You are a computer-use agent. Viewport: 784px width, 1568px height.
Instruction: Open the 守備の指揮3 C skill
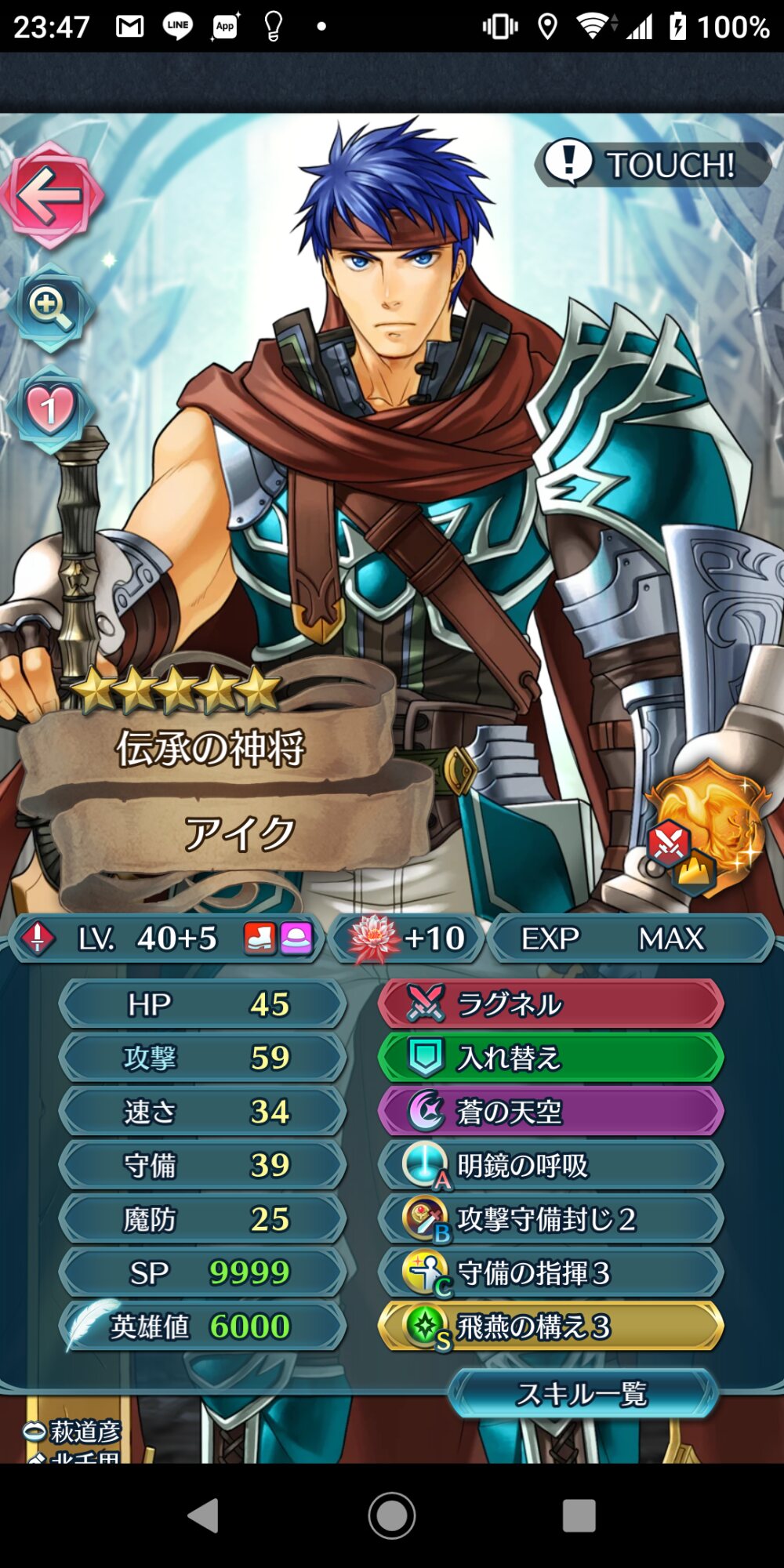point(550,1272)
